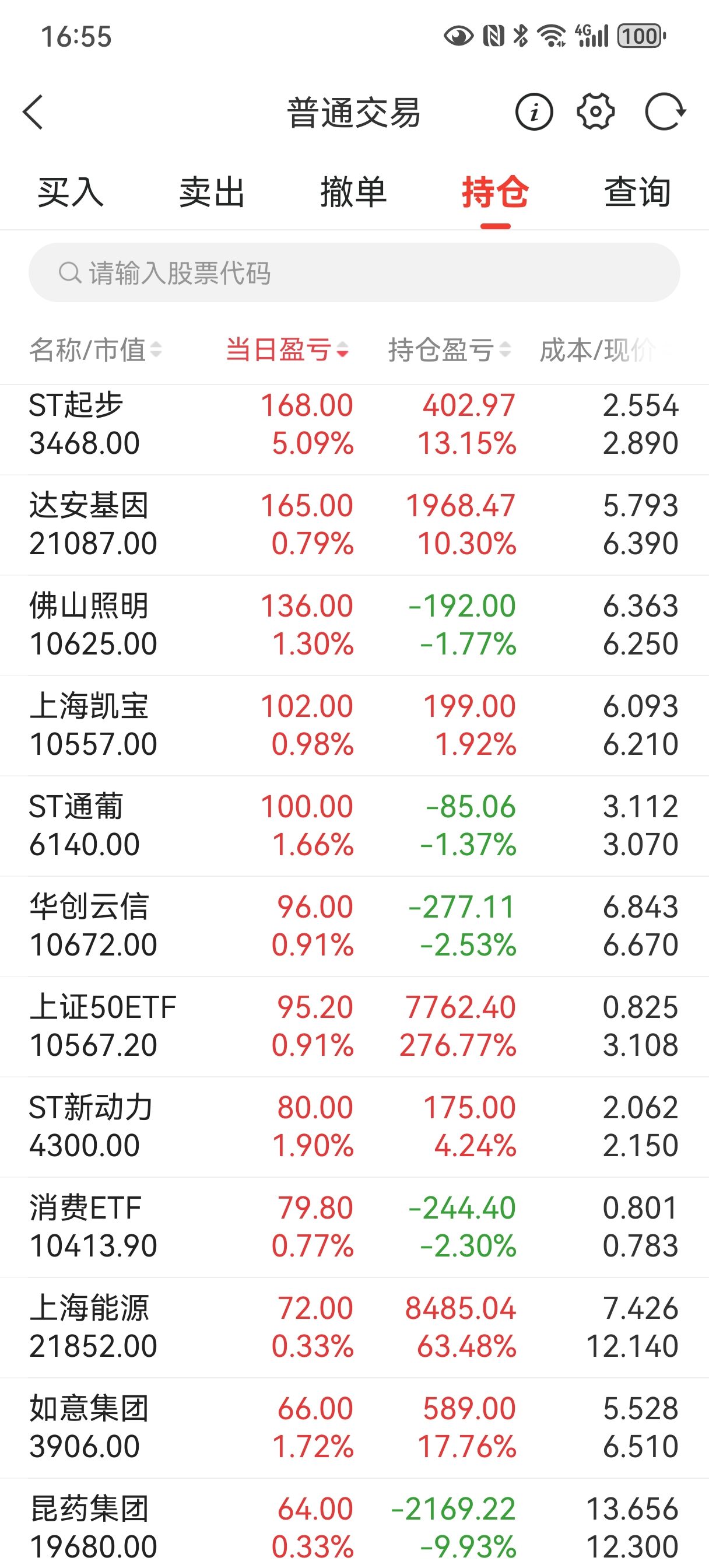Select the 消费ETF holding
The height and width of the screenshot is (1568, 709).
354,1227
